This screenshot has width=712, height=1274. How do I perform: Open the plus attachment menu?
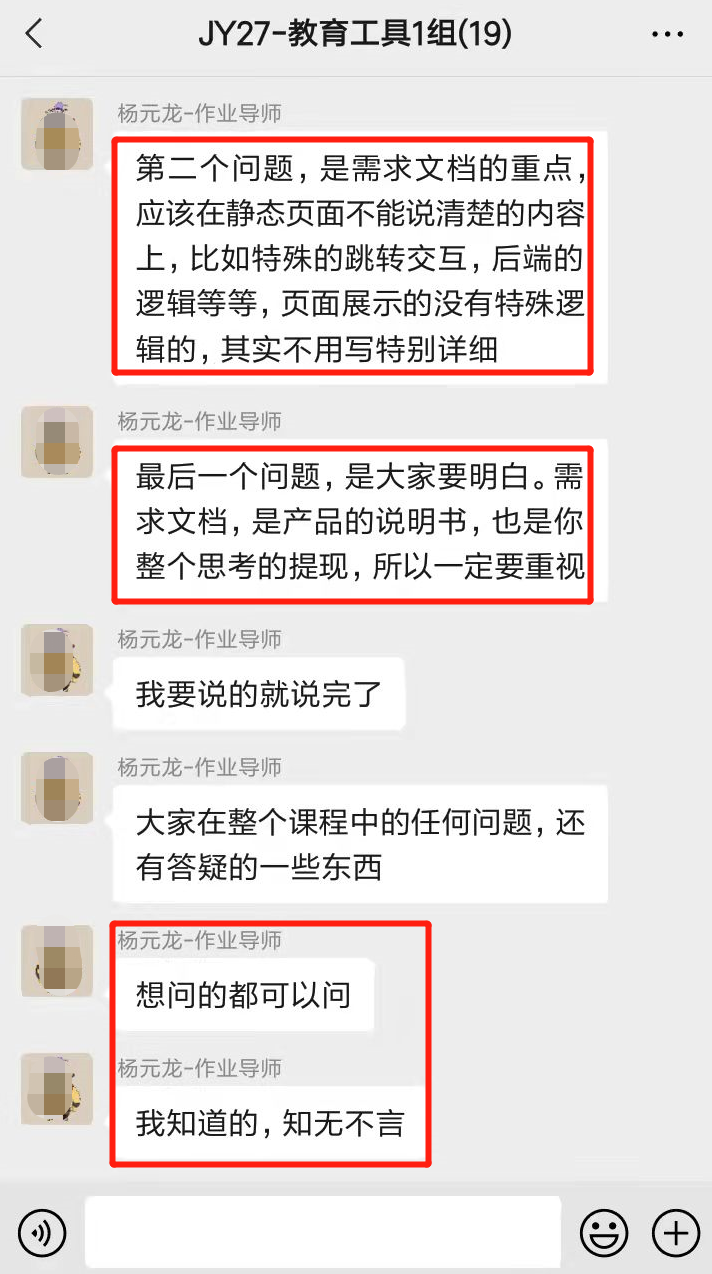[x=676, y=1231]
